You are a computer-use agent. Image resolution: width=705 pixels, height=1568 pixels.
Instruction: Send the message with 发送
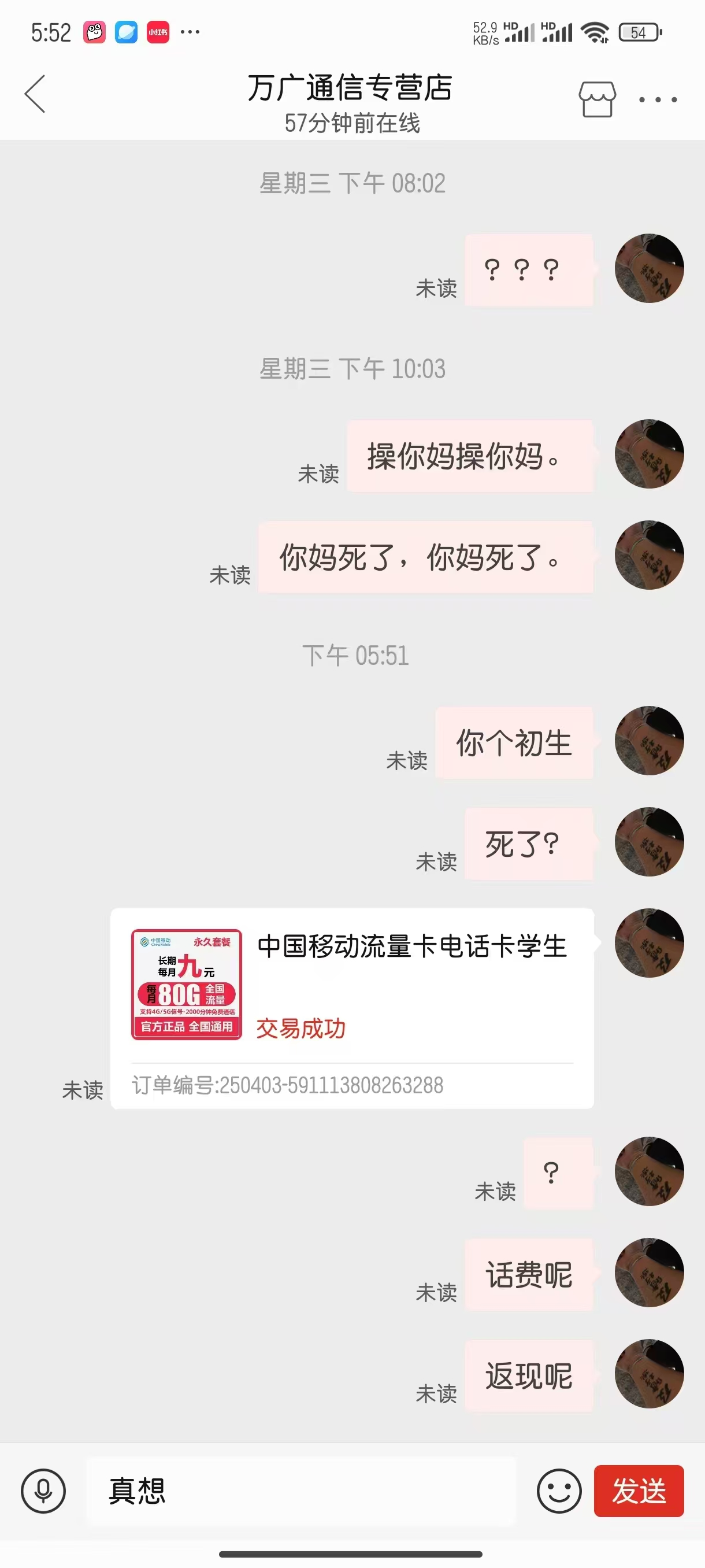[x=638, y=1491]
